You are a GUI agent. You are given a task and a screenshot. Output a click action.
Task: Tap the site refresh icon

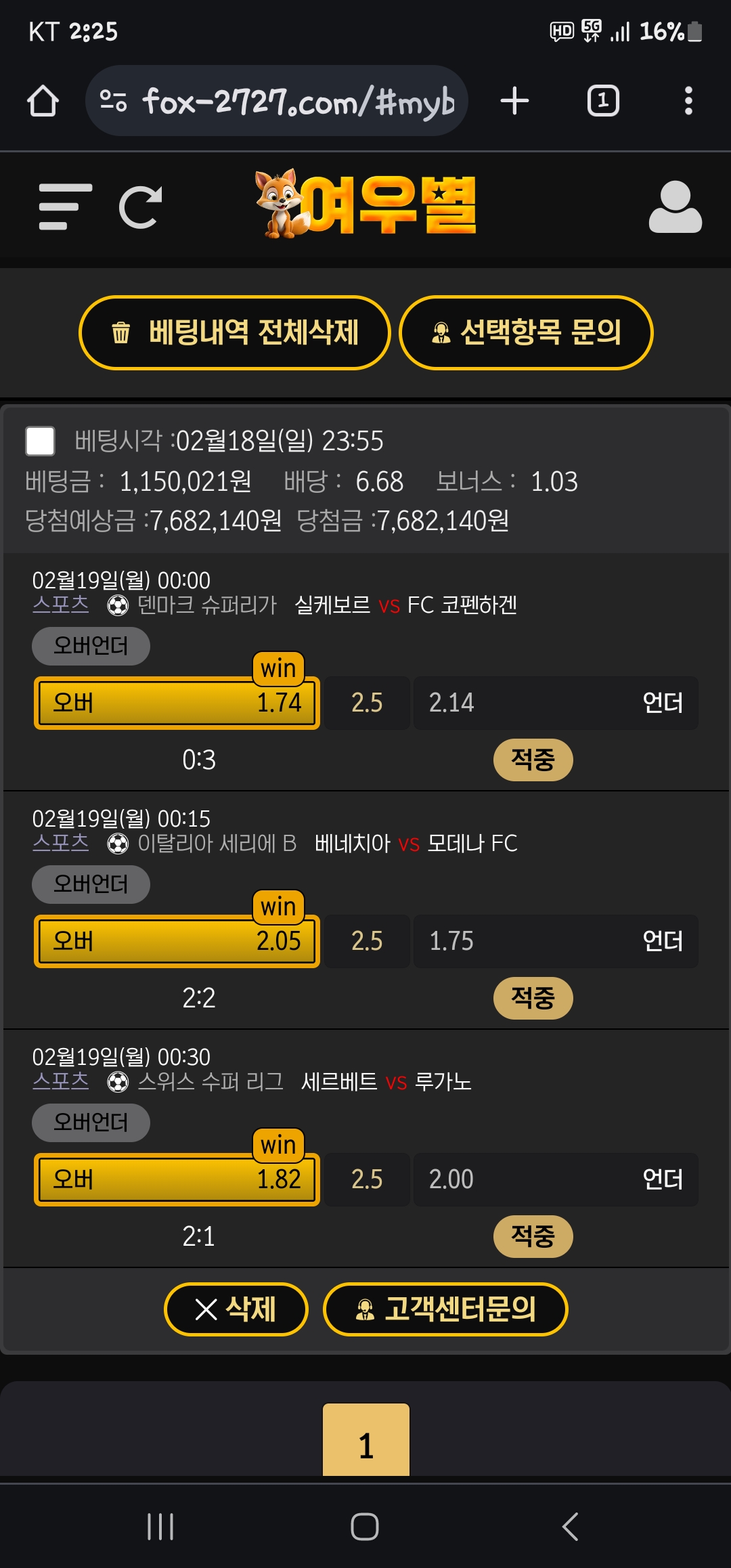coord(141,206)
